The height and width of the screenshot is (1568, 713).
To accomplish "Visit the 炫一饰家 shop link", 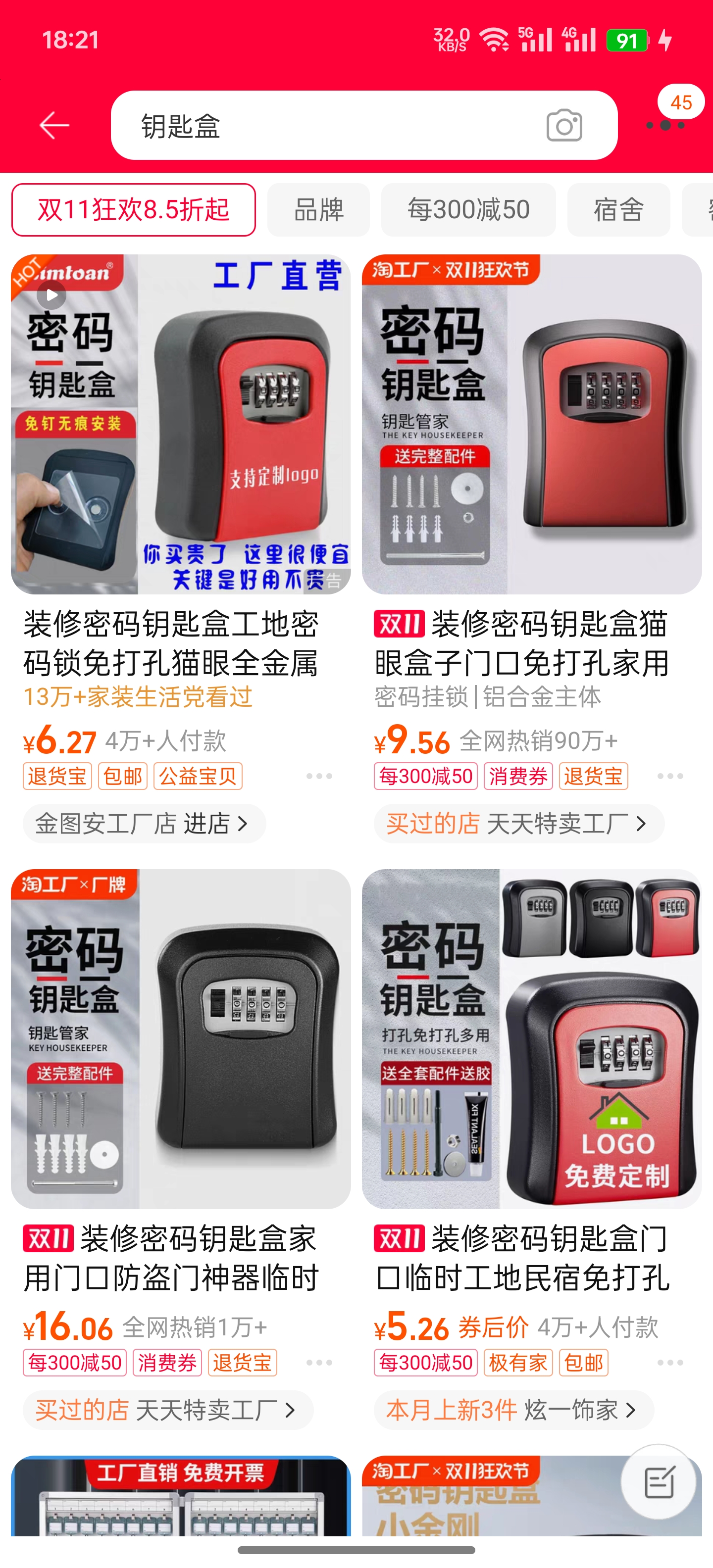I will click(513, 1410).
